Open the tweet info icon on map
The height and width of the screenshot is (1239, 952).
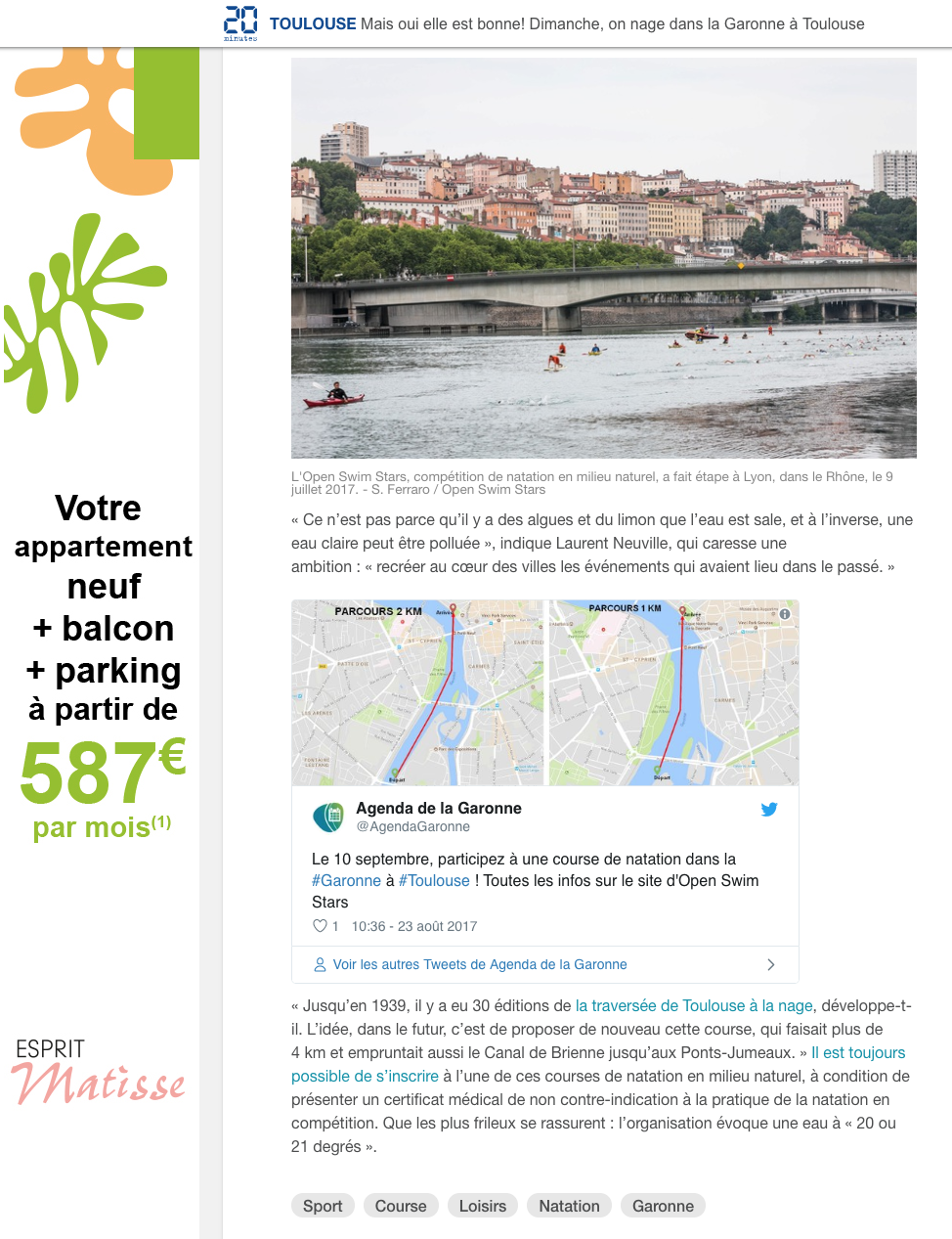(784, 614)
